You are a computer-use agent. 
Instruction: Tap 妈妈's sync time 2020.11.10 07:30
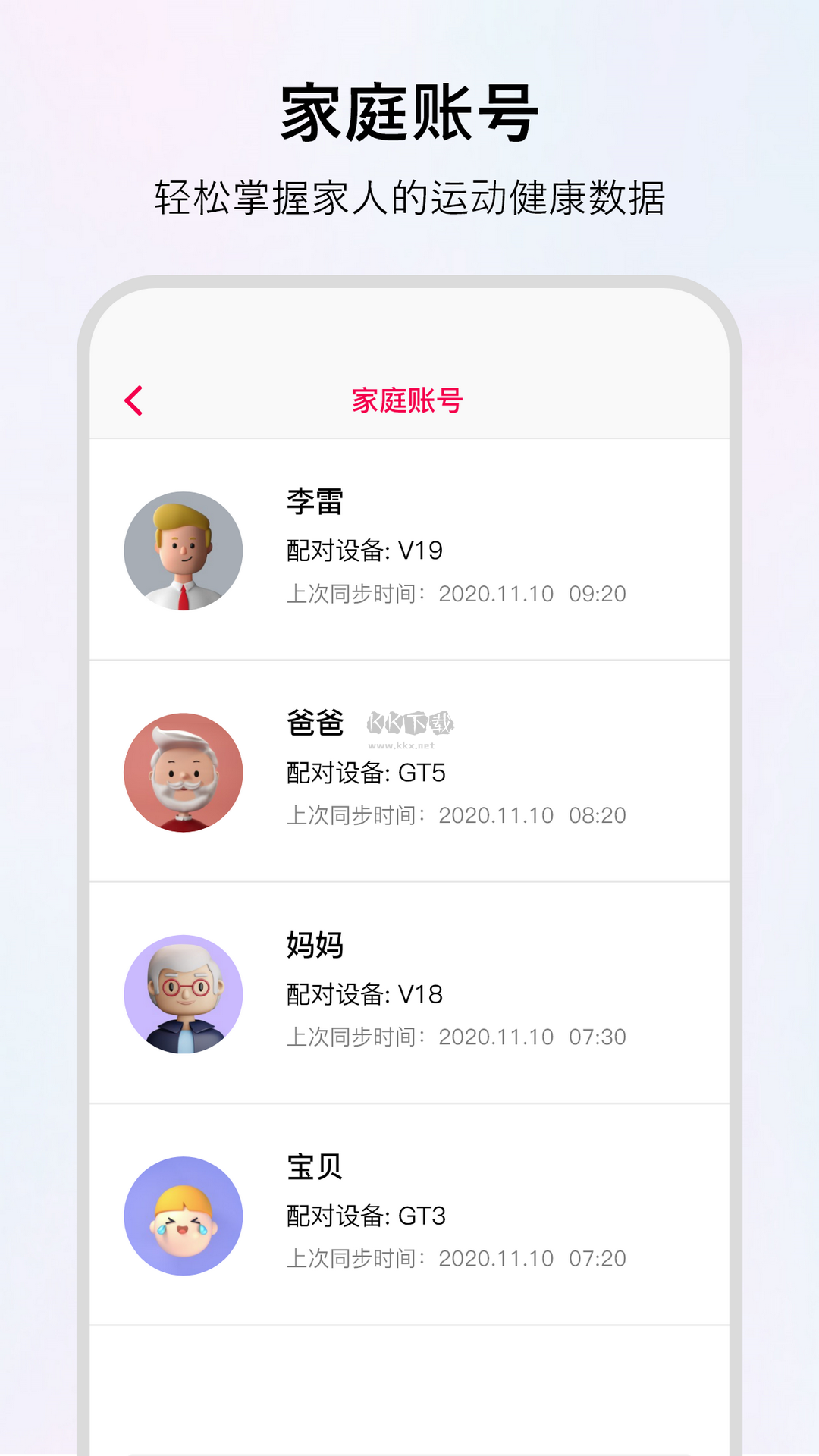[456, 1037]
